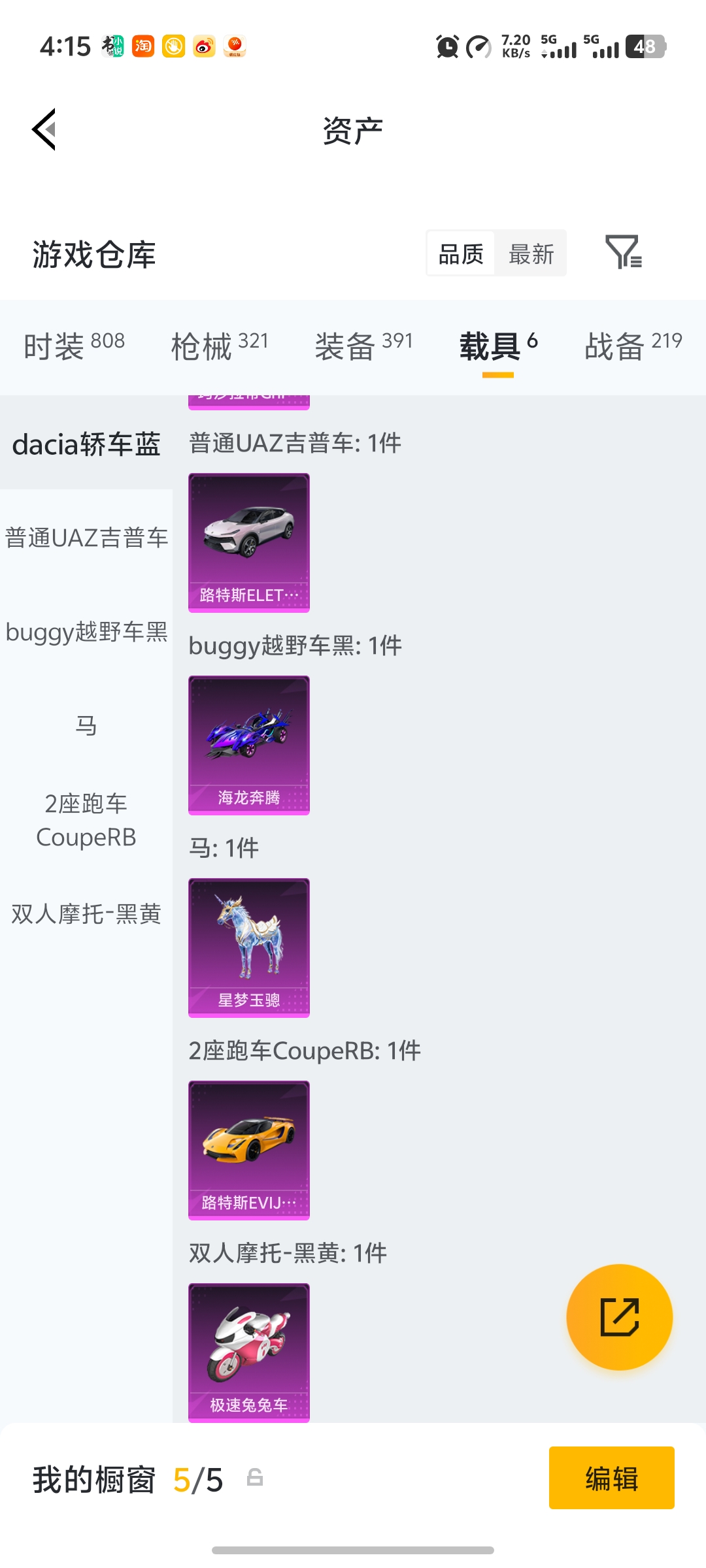Open the share showcase floating button
The width and height of the screenshot is (706, 1568).
(620, 1318)
